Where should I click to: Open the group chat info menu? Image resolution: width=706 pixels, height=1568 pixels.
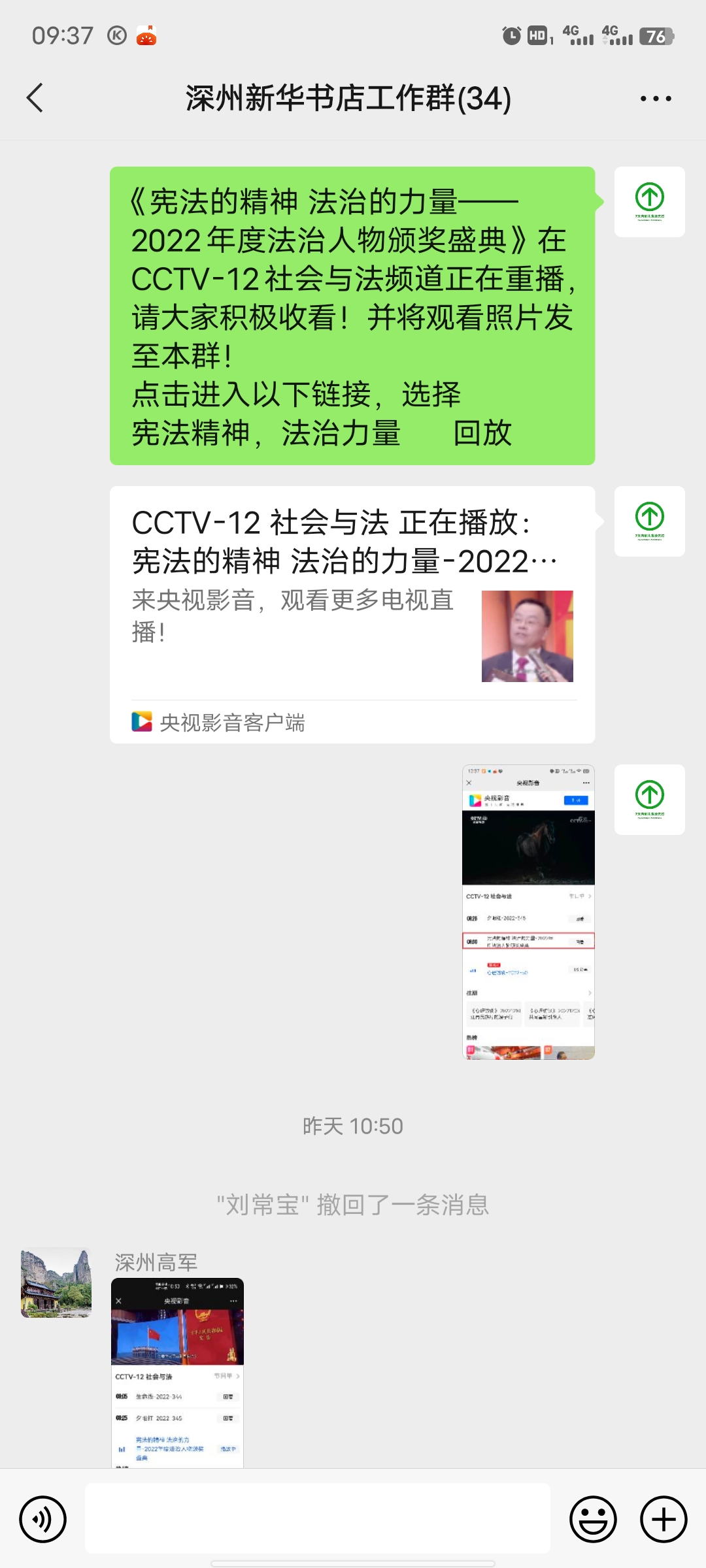pyautogui.click(x=655, y=99)
